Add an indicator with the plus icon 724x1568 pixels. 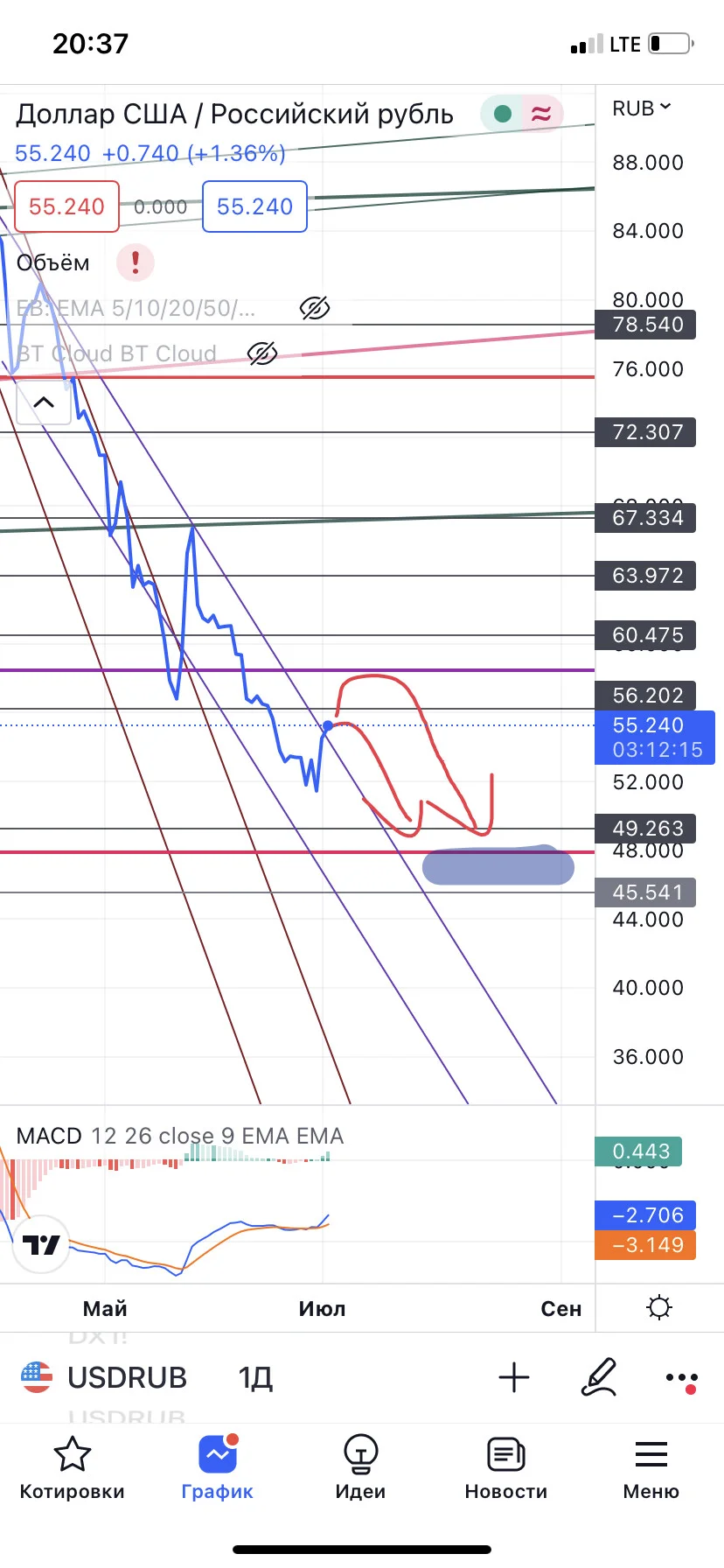[514, 1377]
